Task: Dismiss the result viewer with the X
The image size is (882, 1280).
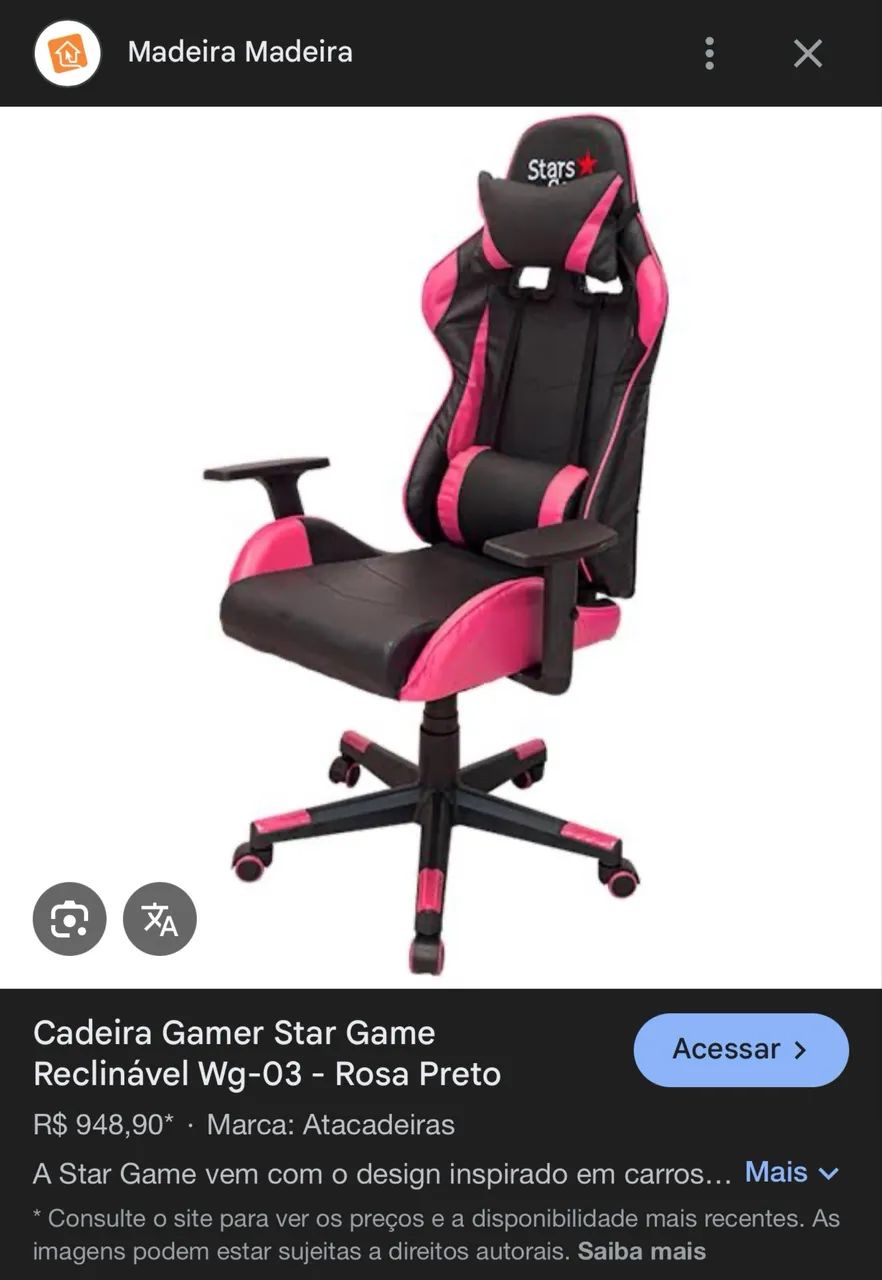Action: 807,54
